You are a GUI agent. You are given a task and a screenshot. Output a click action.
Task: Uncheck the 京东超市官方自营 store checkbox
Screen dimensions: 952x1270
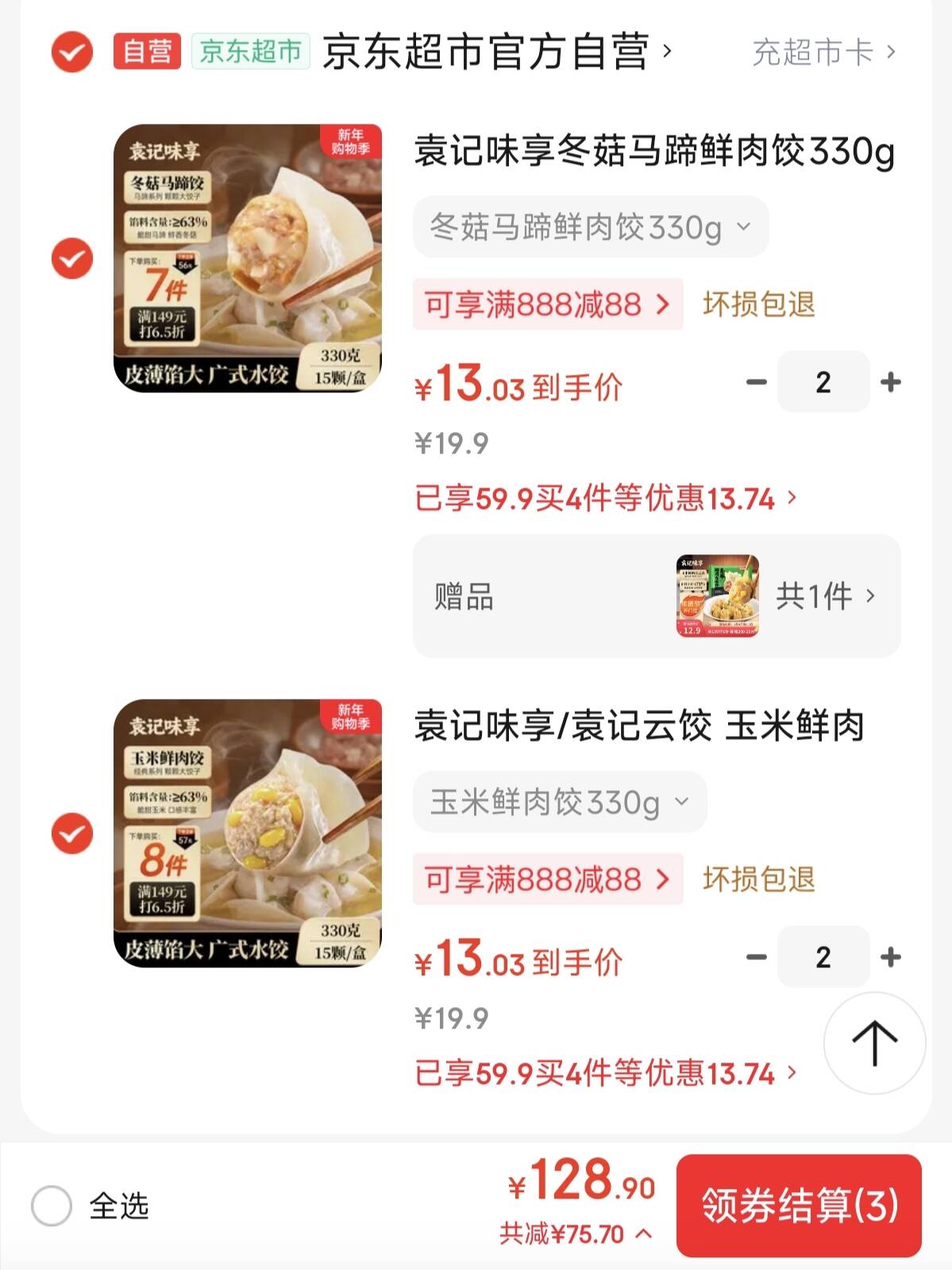(x=72, y=52)
